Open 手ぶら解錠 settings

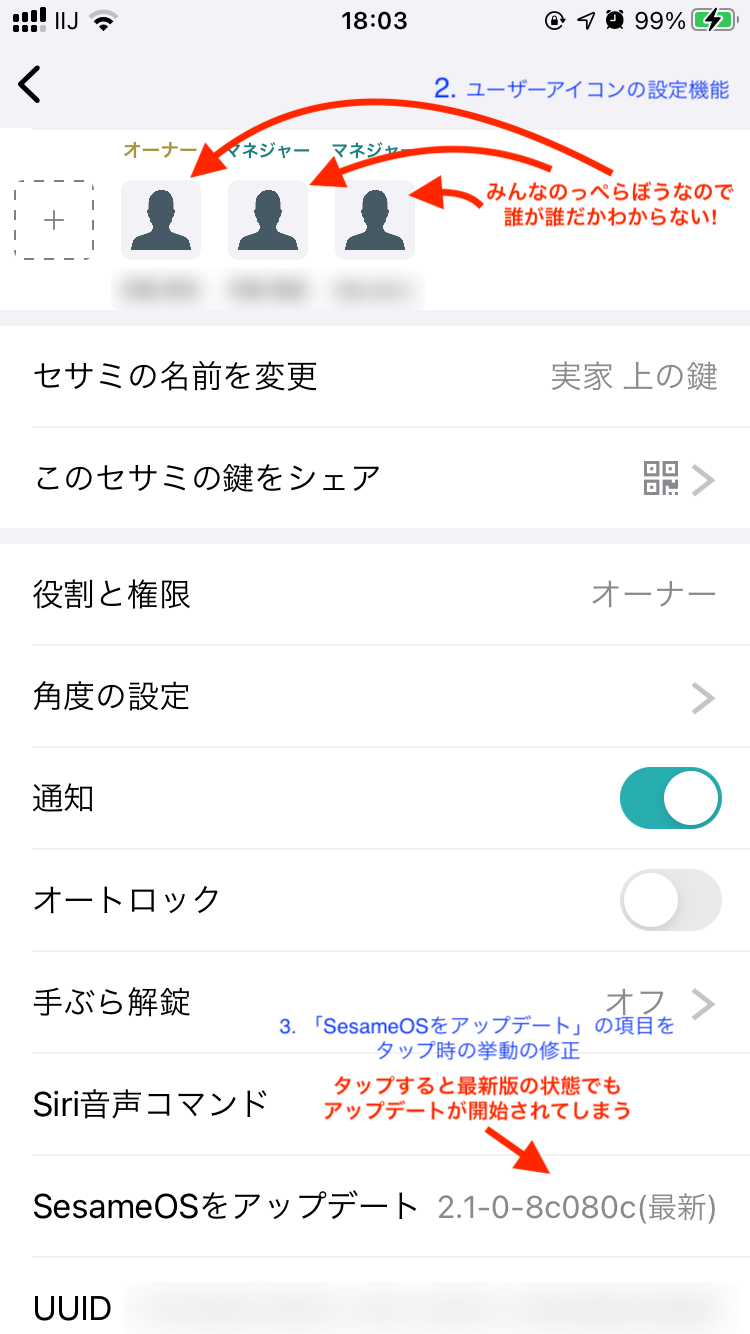[375, 1002]
